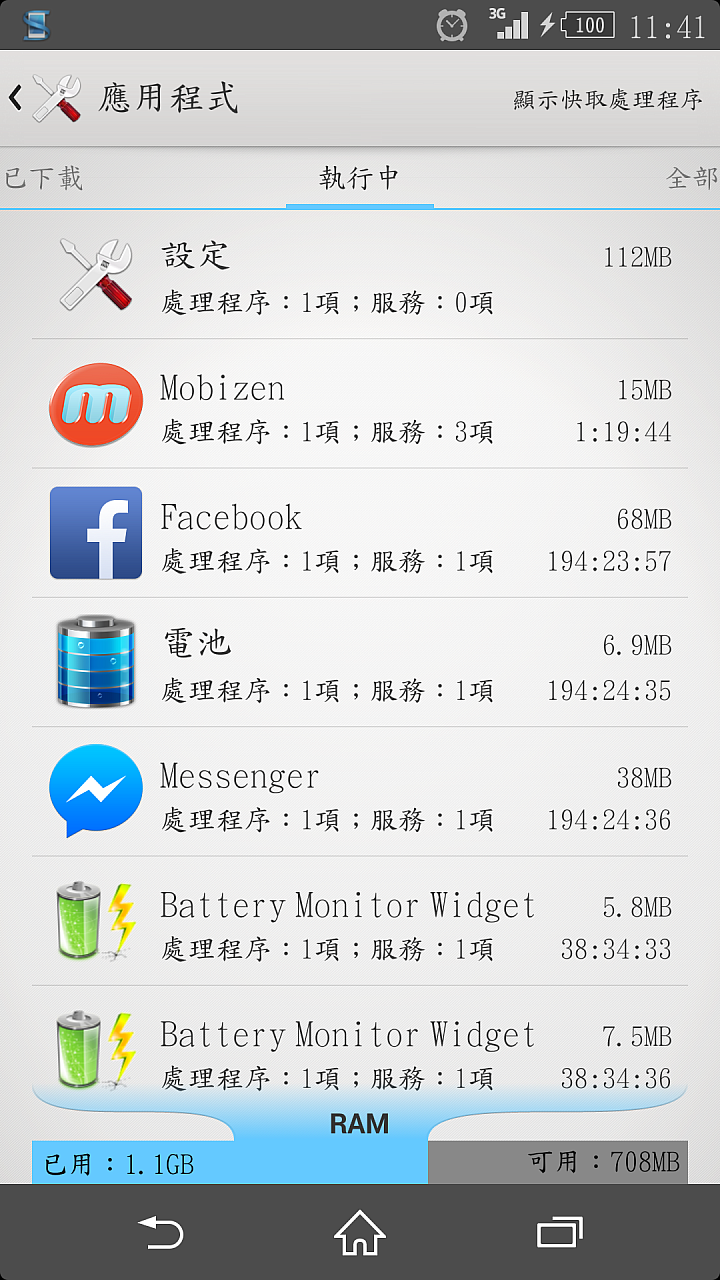
Task: Open Messenger running app details
Action: (x=360, y=792)
